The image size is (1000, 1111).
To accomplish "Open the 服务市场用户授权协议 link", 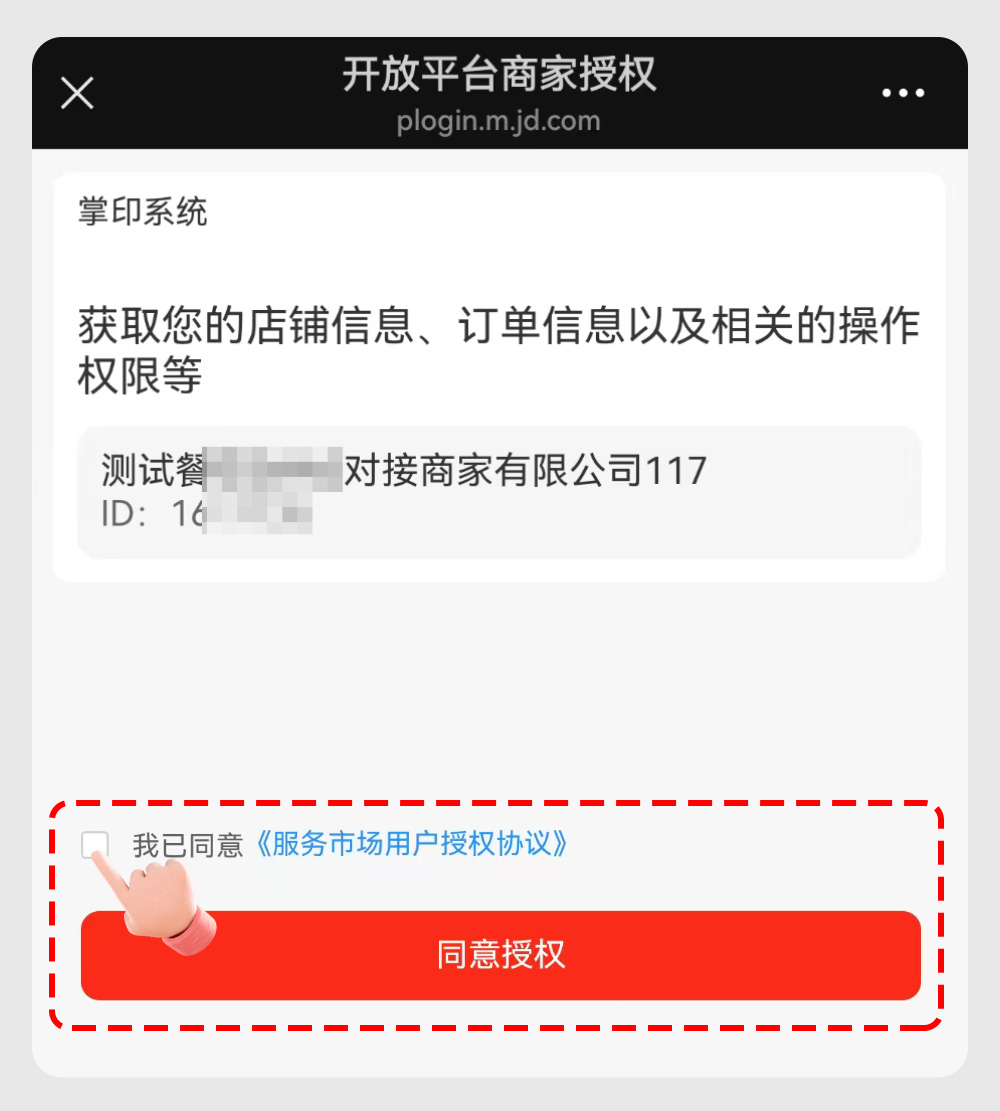I will (x=411, y=844).
